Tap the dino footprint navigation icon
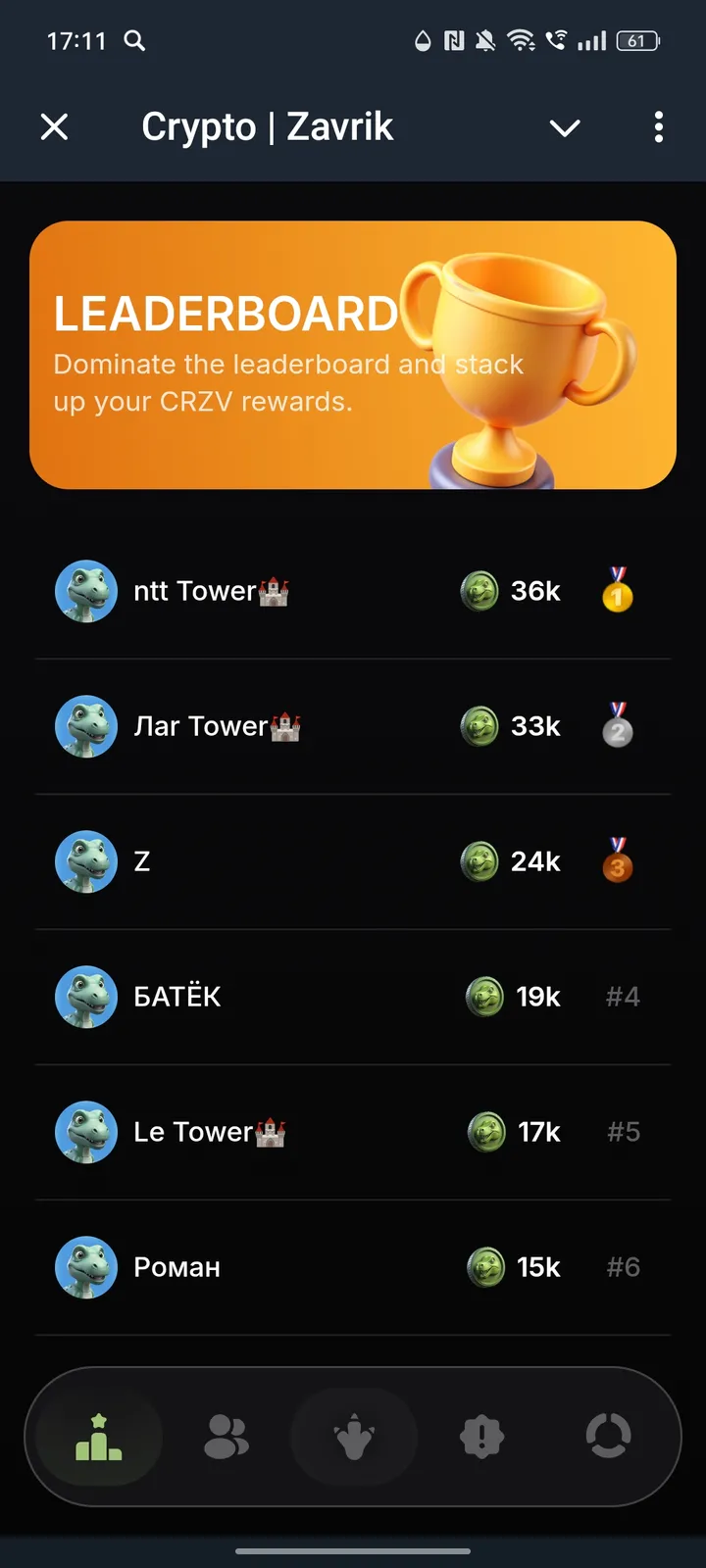 354,1437
